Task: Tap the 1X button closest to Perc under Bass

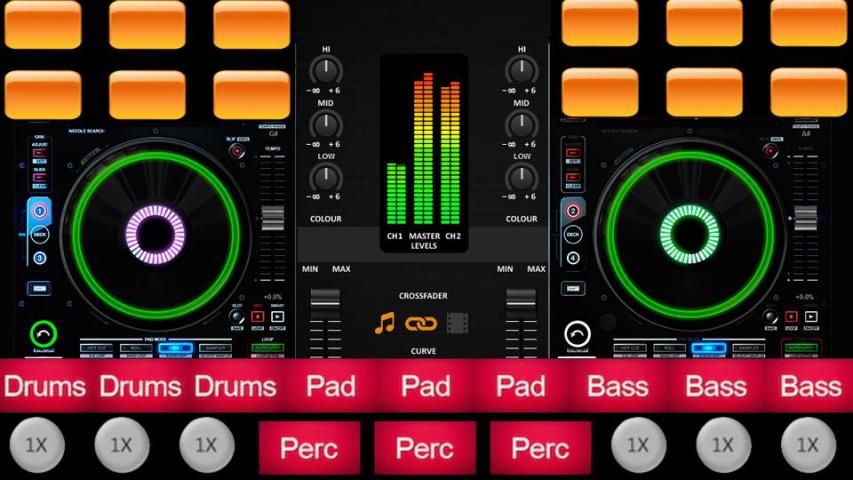Action: [638, 445]
